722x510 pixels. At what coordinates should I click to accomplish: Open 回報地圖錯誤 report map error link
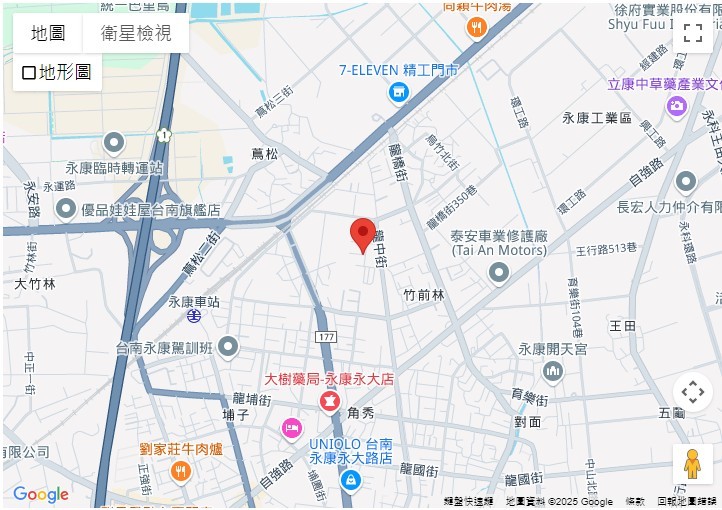[687, 501]
